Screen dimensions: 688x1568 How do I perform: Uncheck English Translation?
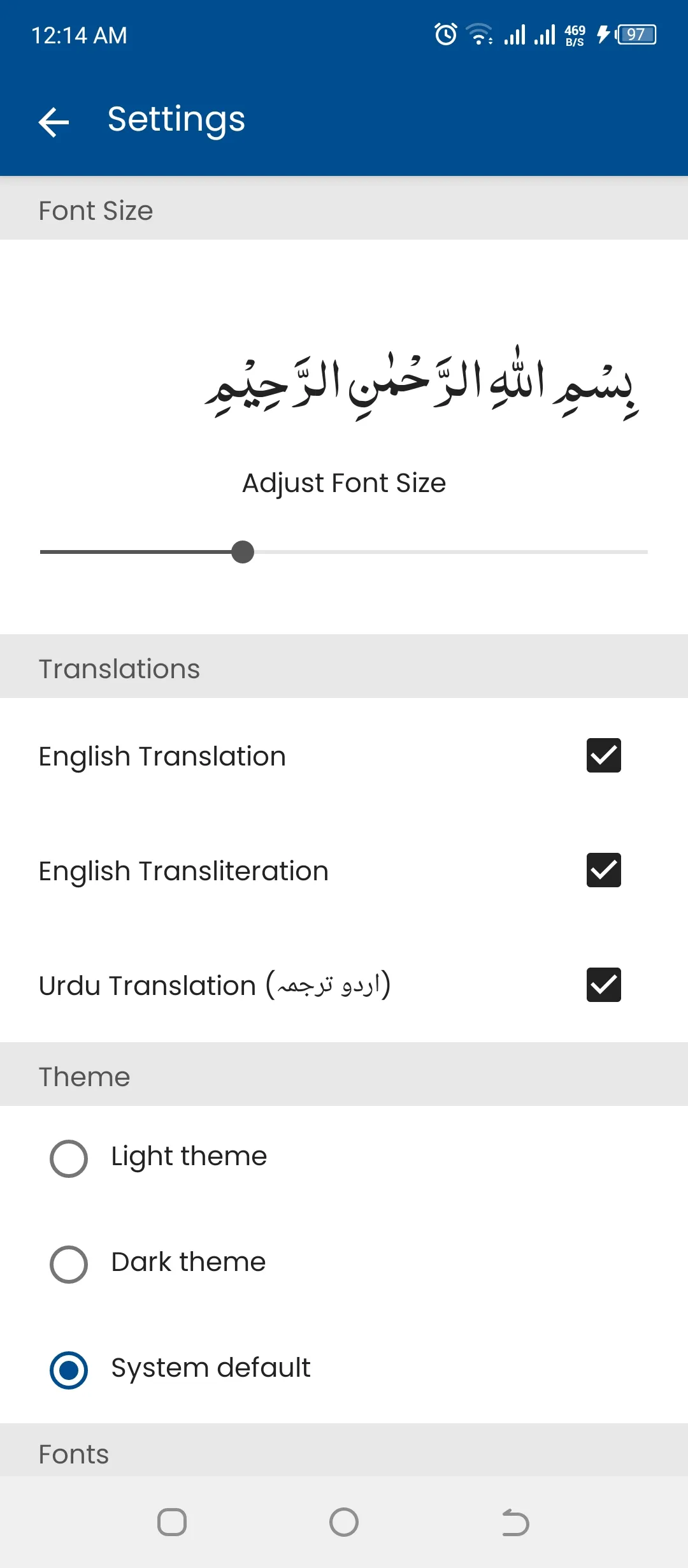[x=603, y=756]
